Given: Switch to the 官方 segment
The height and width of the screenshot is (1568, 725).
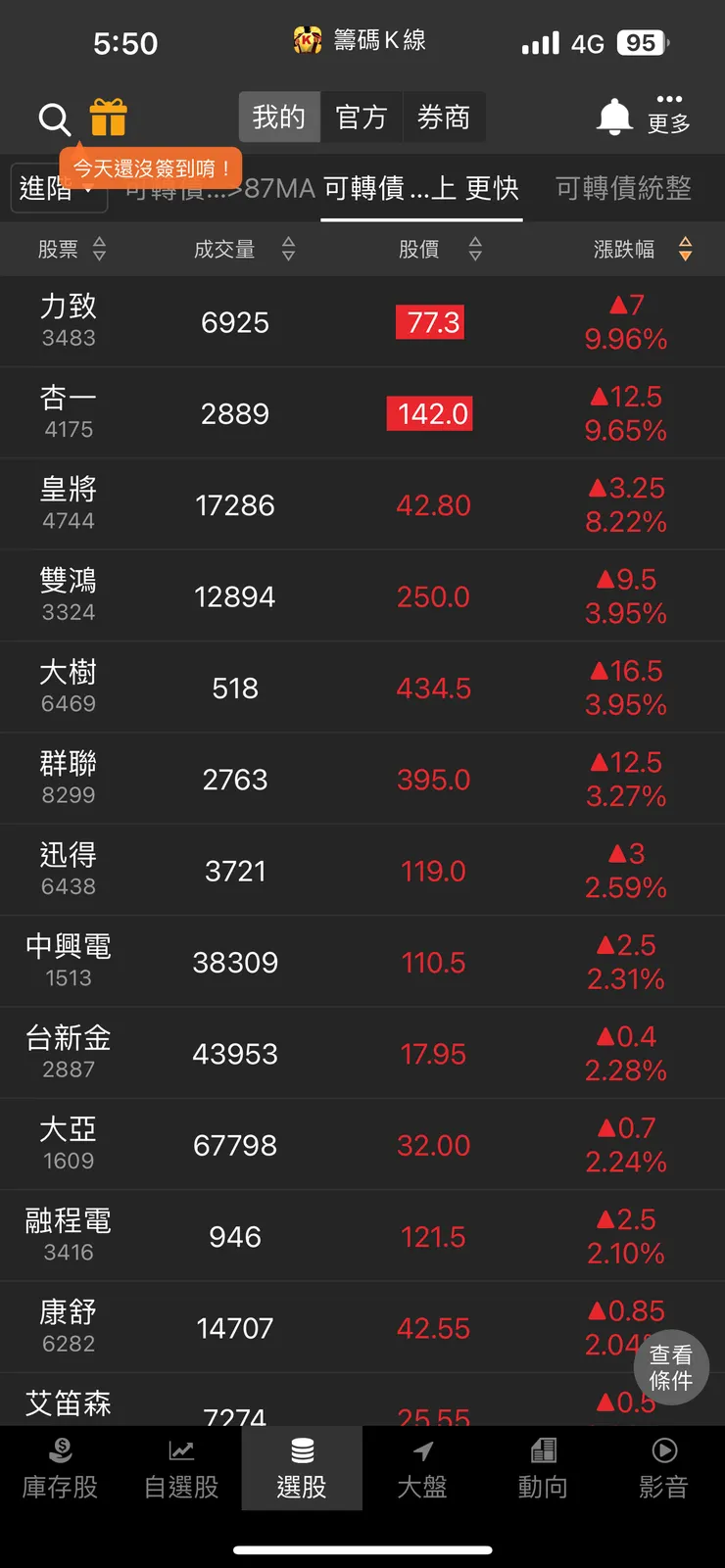Looking at the screenshot, I should coord(362,118).
